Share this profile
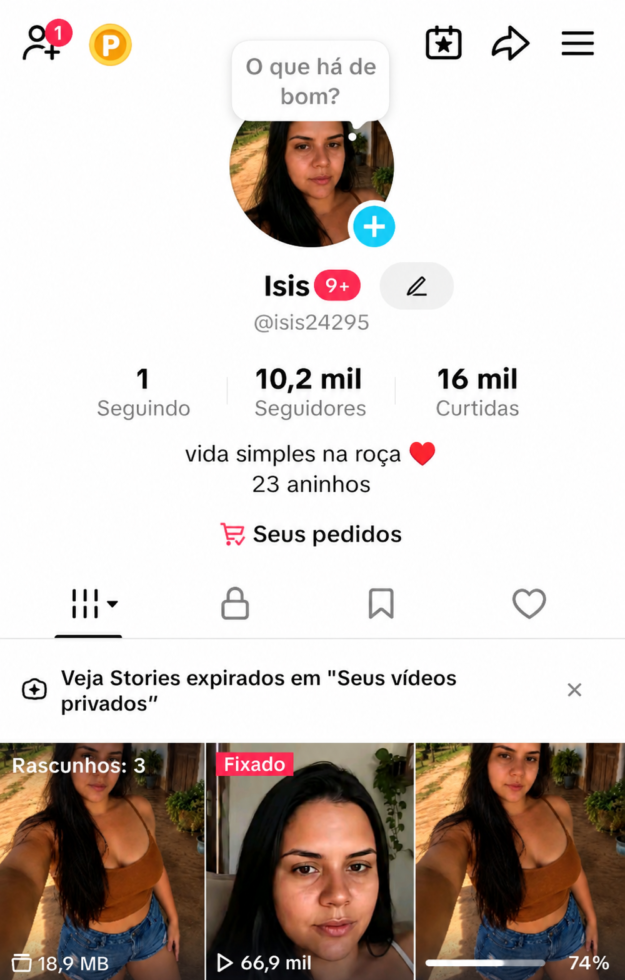 click(x=510, y=43)
